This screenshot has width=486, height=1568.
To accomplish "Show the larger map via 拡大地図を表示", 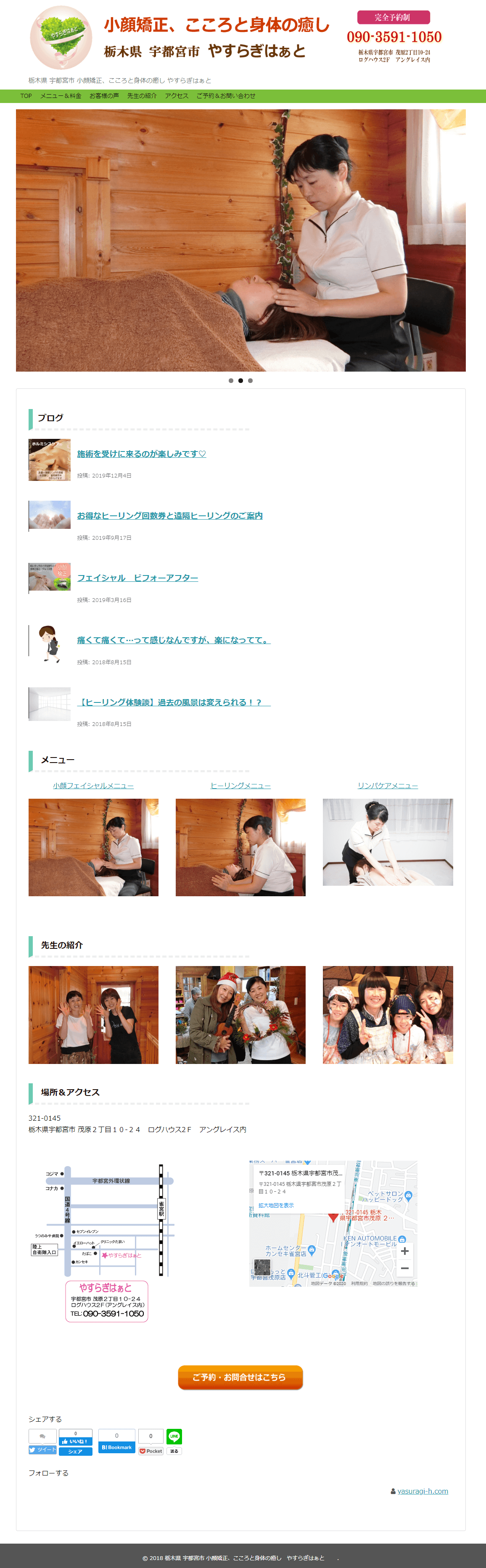I will point(276,1205).
